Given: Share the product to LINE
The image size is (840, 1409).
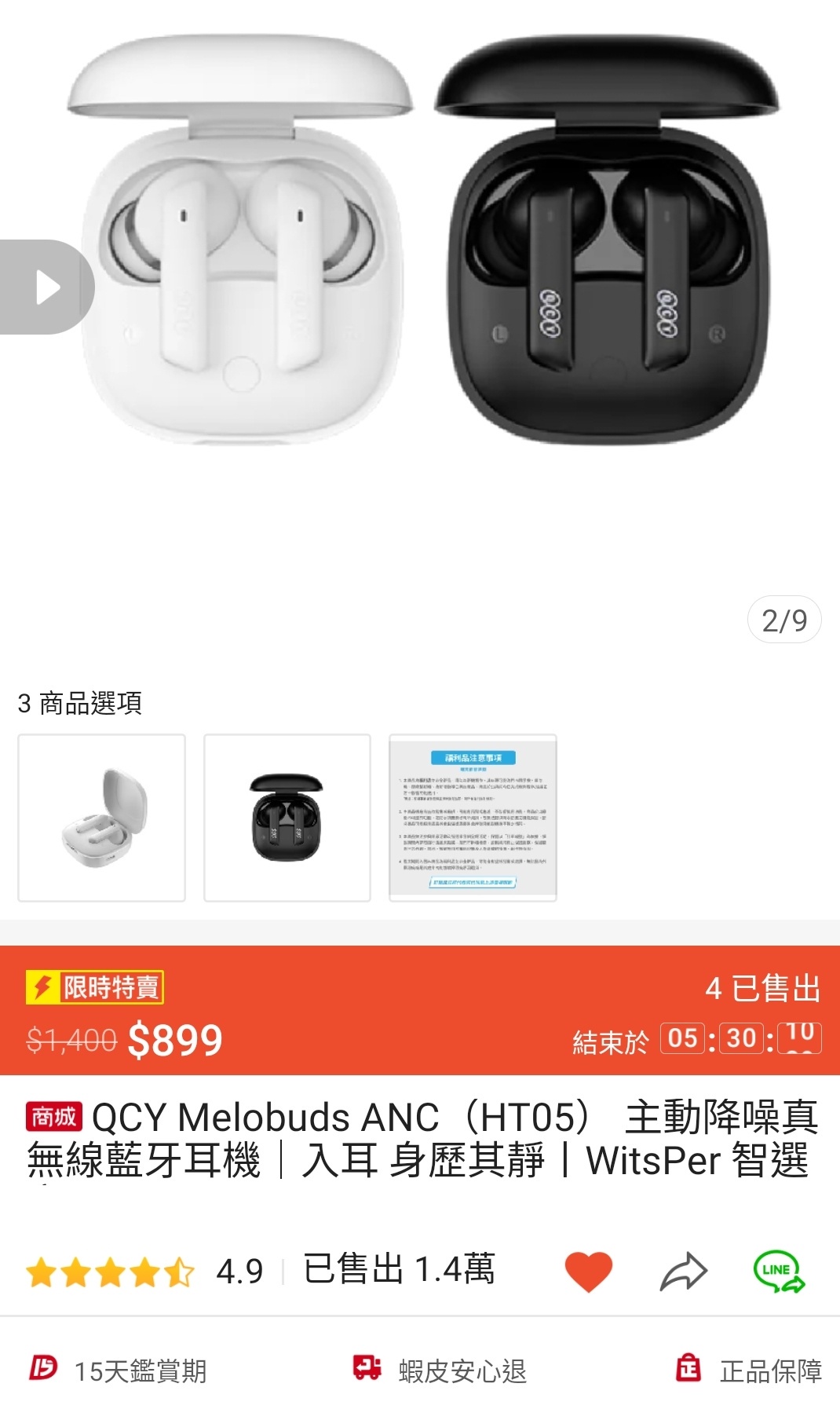Looking at the screenshot, I should click(779, 1271).
